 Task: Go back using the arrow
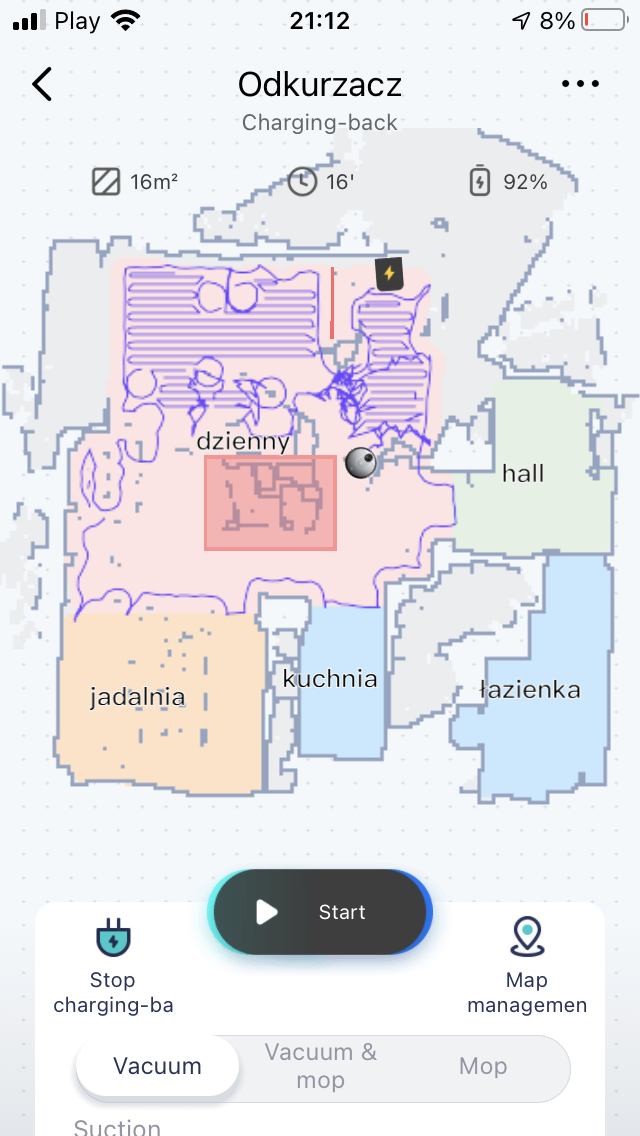[41, 84]
